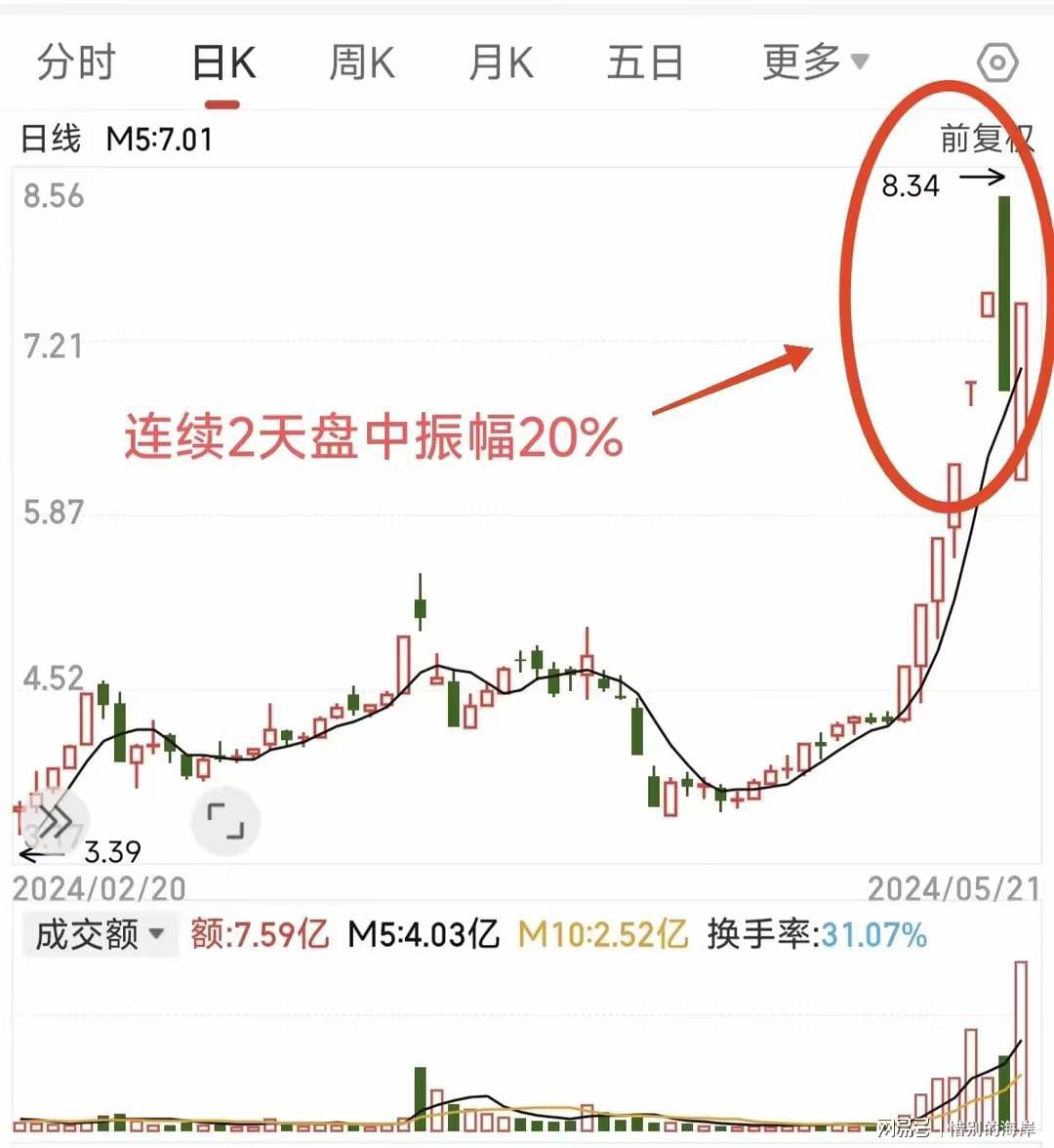
Task: Switch to the 周K chart
Action: 361,63
